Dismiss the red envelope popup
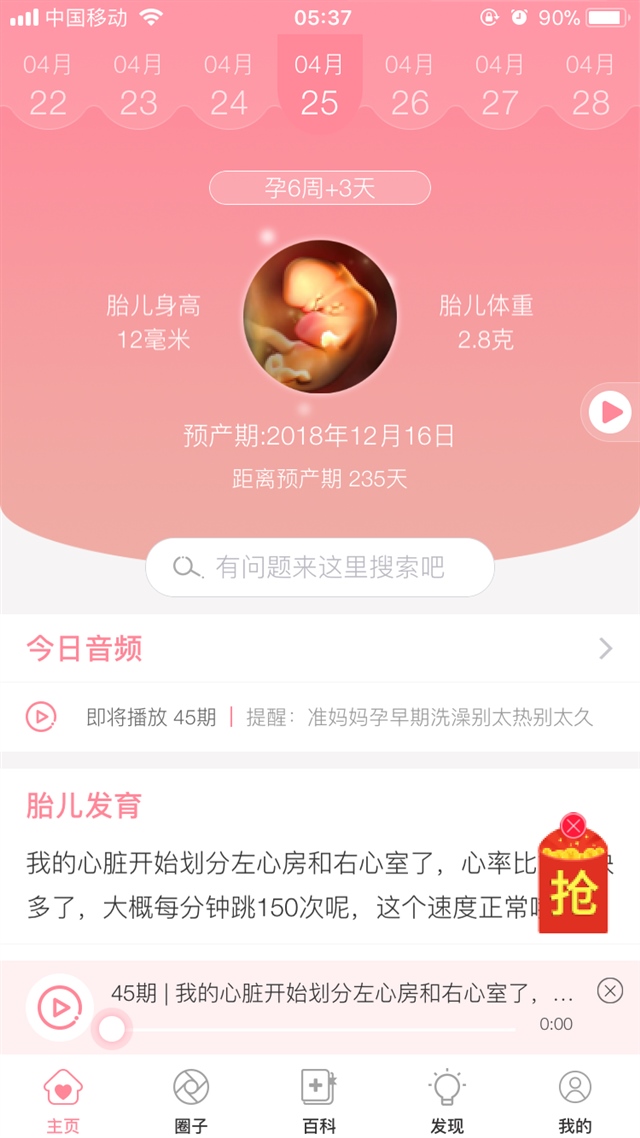Viewport: 640px width, 1138px height. point(573,826)
